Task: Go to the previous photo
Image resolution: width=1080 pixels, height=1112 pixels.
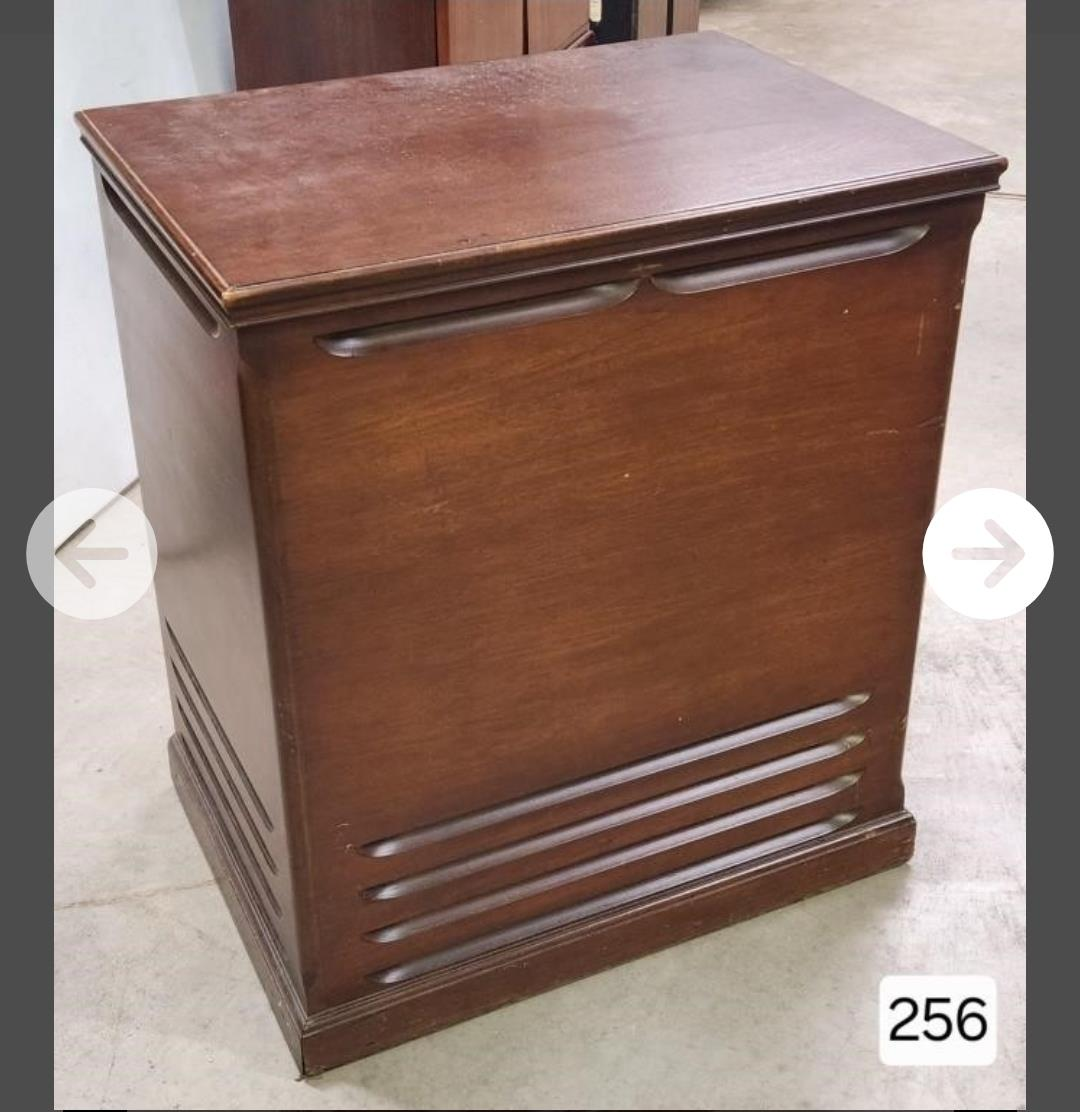Action: pos(91,553)
